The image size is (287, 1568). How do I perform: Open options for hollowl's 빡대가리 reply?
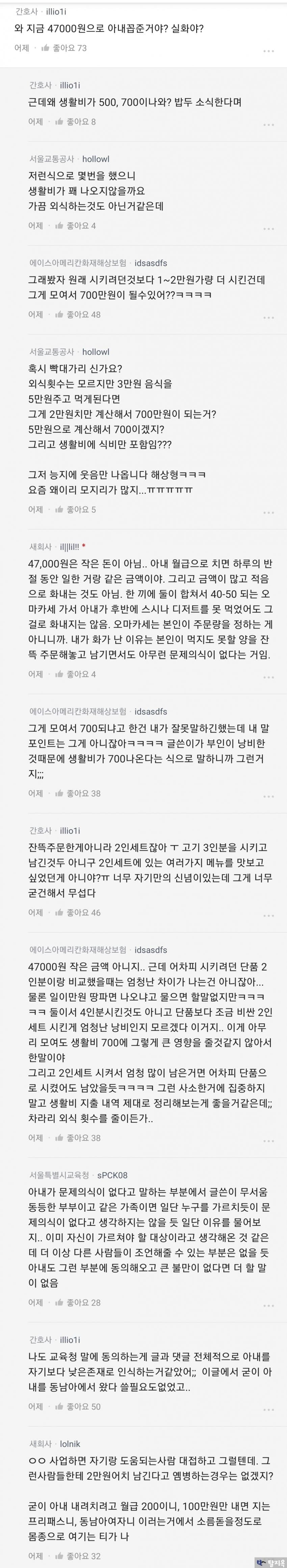coord(267,512)
